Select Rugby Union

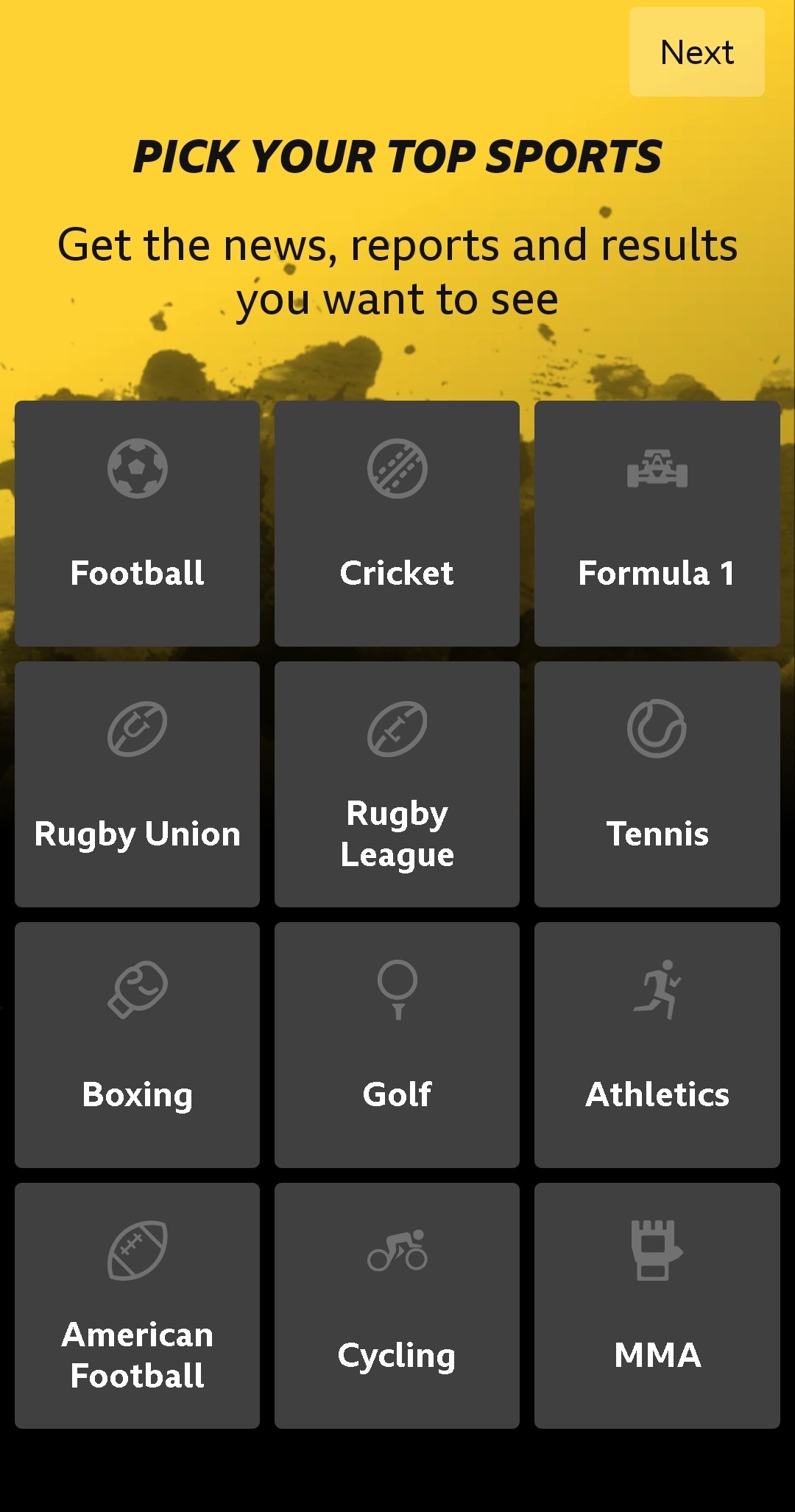pos(137,784)
